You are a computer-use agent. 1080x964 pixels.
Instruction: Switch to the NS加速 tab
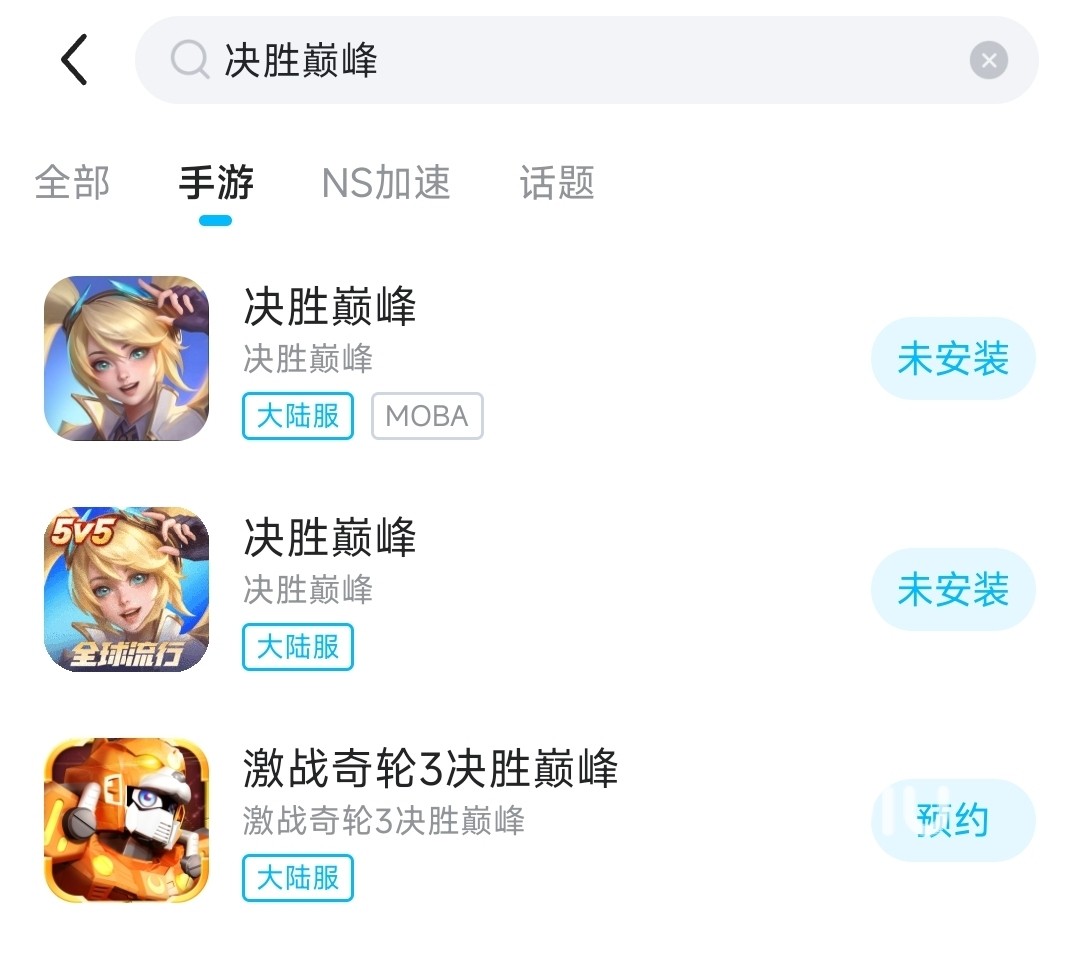[386, 183]
